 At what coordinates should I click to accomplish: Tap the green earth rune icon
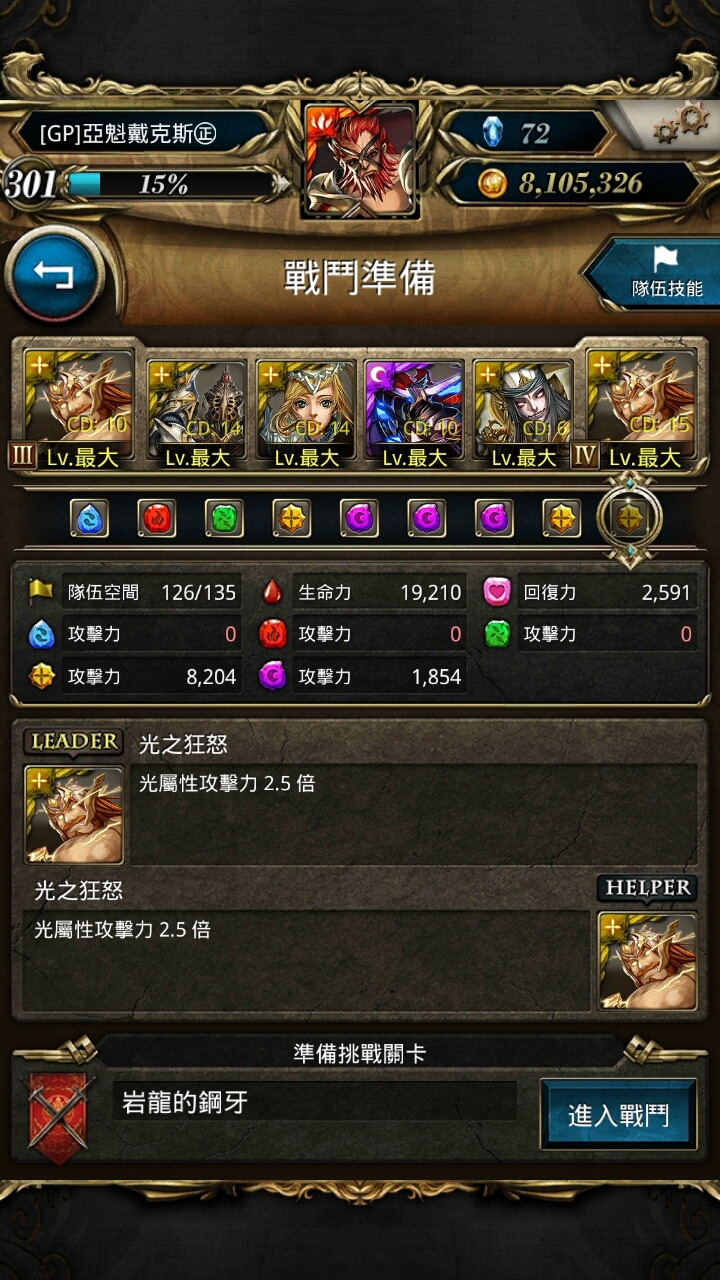(x=224, y=518)
